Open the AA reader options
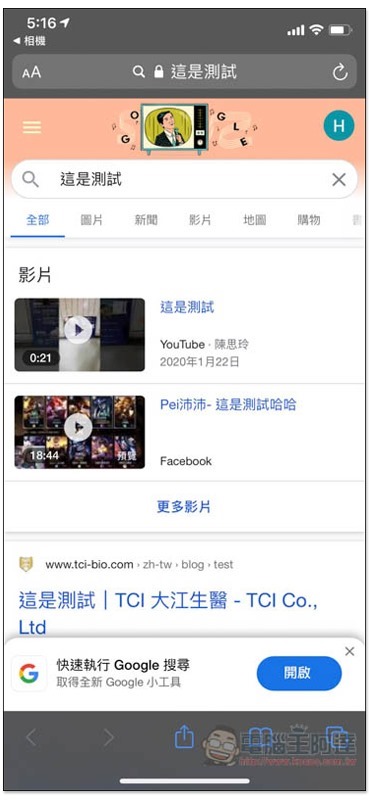369x800 pixels. coord(31,72)
